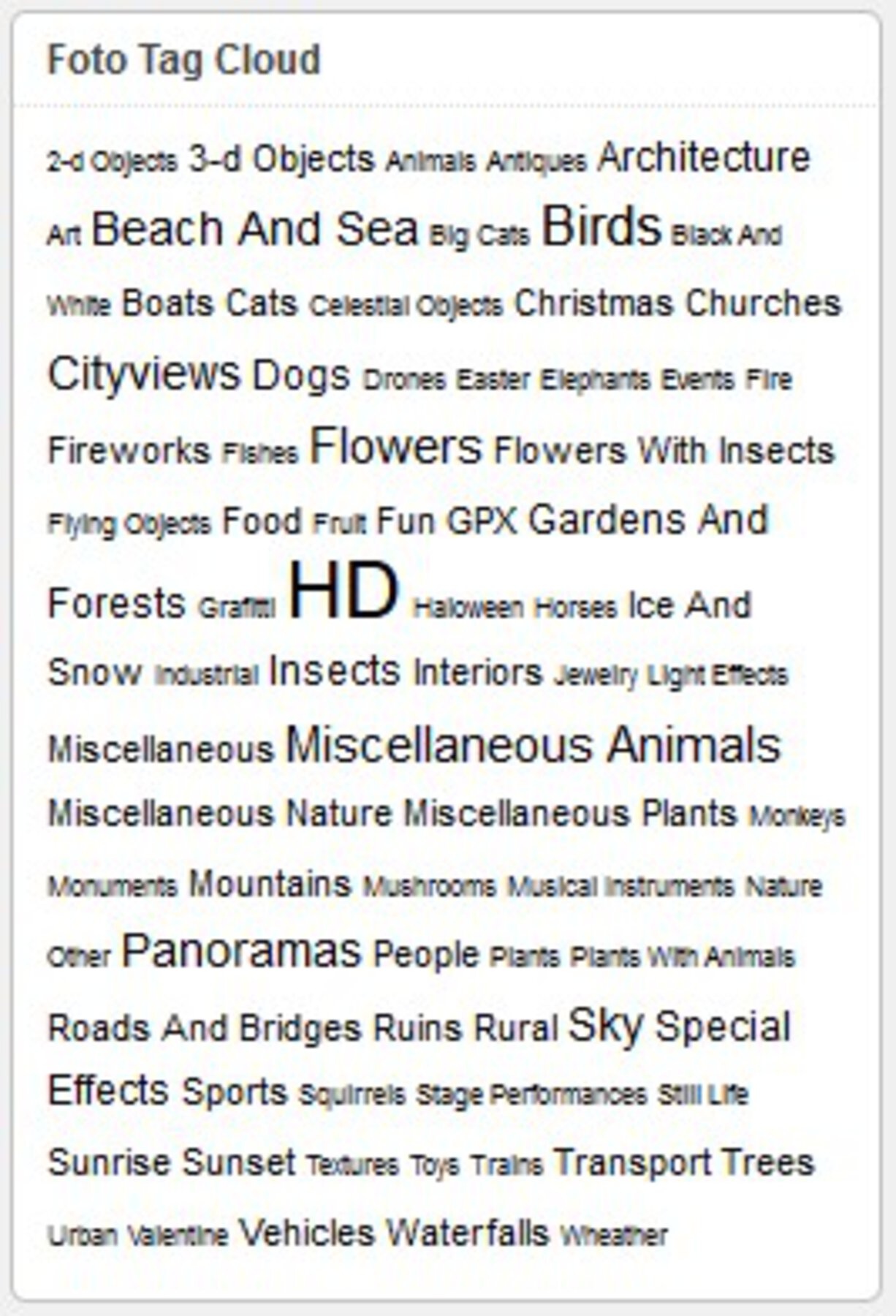The height and width of the screenshot is (1316, 896).
Task: Select the Mountains tag
Action: 270,884
